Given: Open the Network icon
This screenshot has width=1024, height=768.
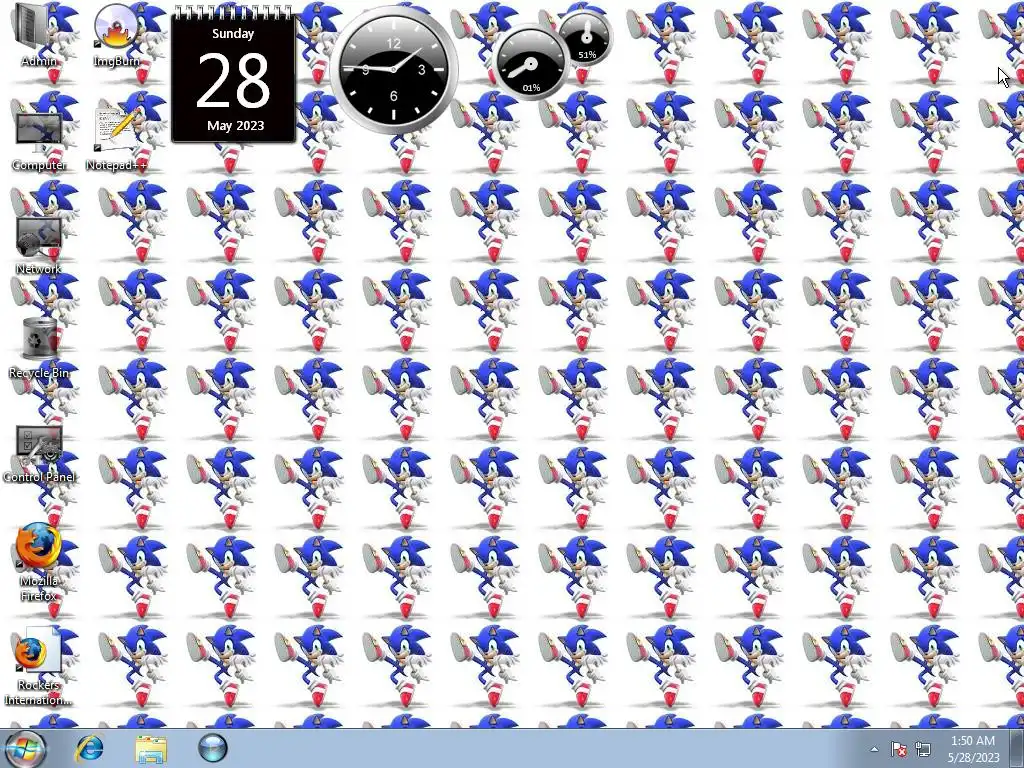Looking at the screenshot, I should (x=39, y=240).
